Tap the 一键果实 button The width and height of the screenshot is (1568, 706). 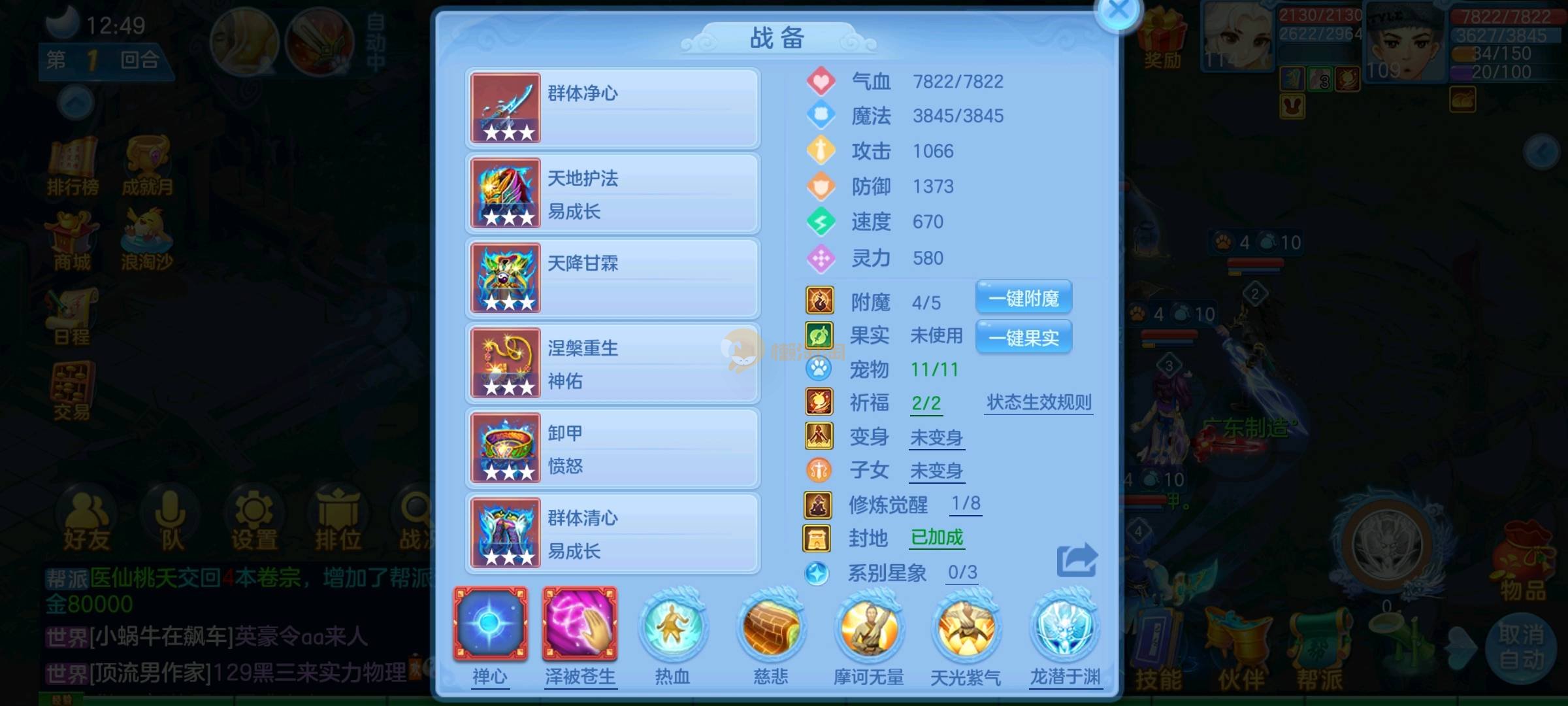coord(1023,338)
